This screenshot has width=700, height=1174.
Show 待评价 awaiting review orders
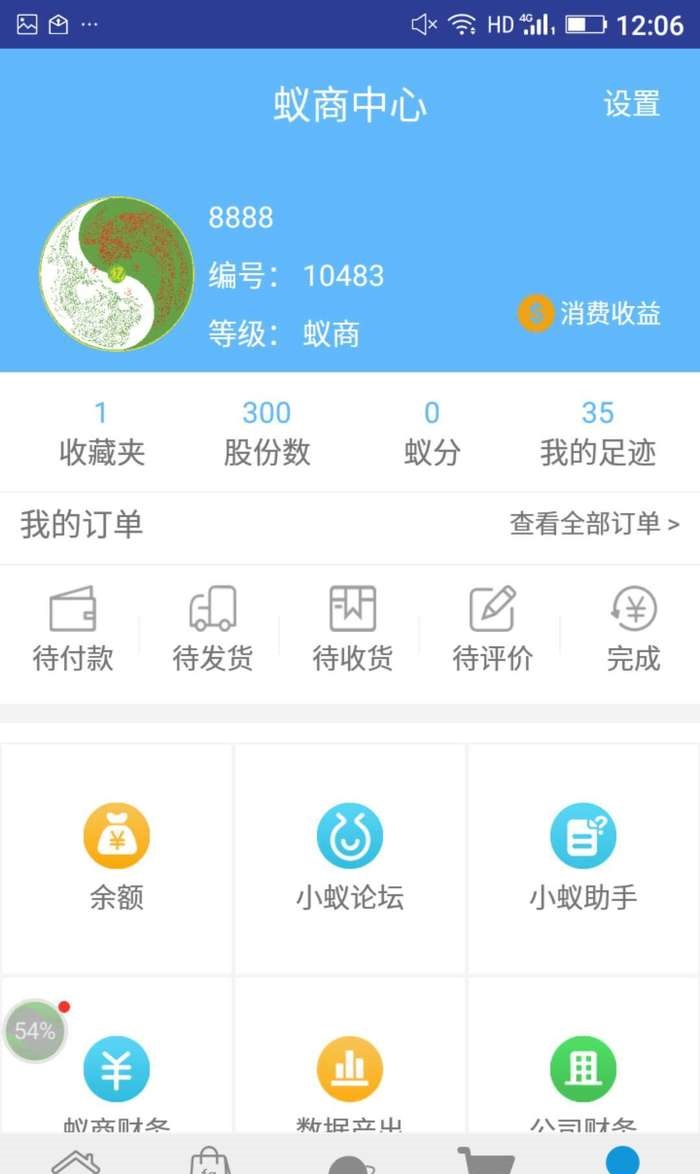[493, 630]
